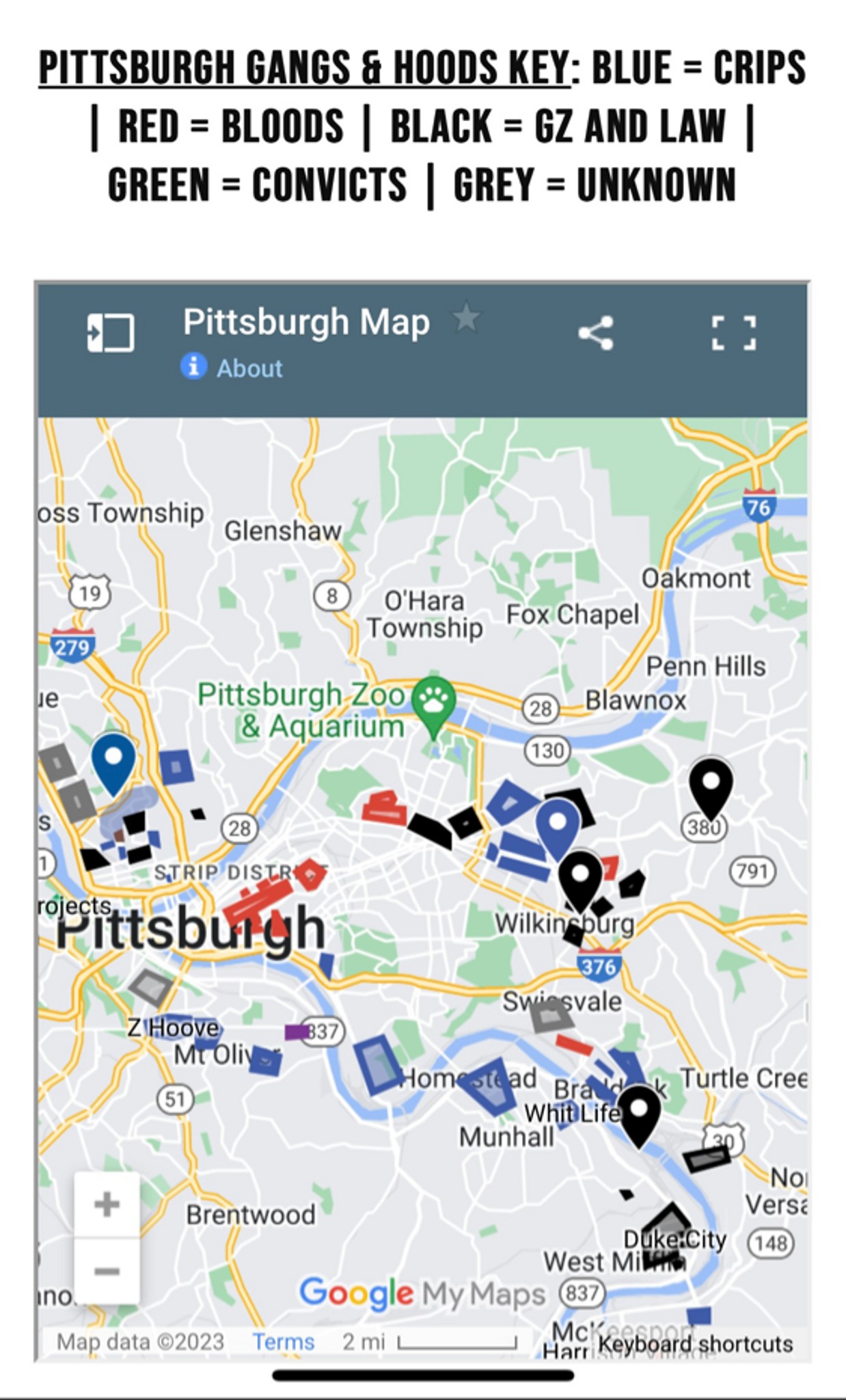The width and height of the screenshot is (846, 1400).
Task: Share the Pittsburgh Map
Action: coord(596,333)
